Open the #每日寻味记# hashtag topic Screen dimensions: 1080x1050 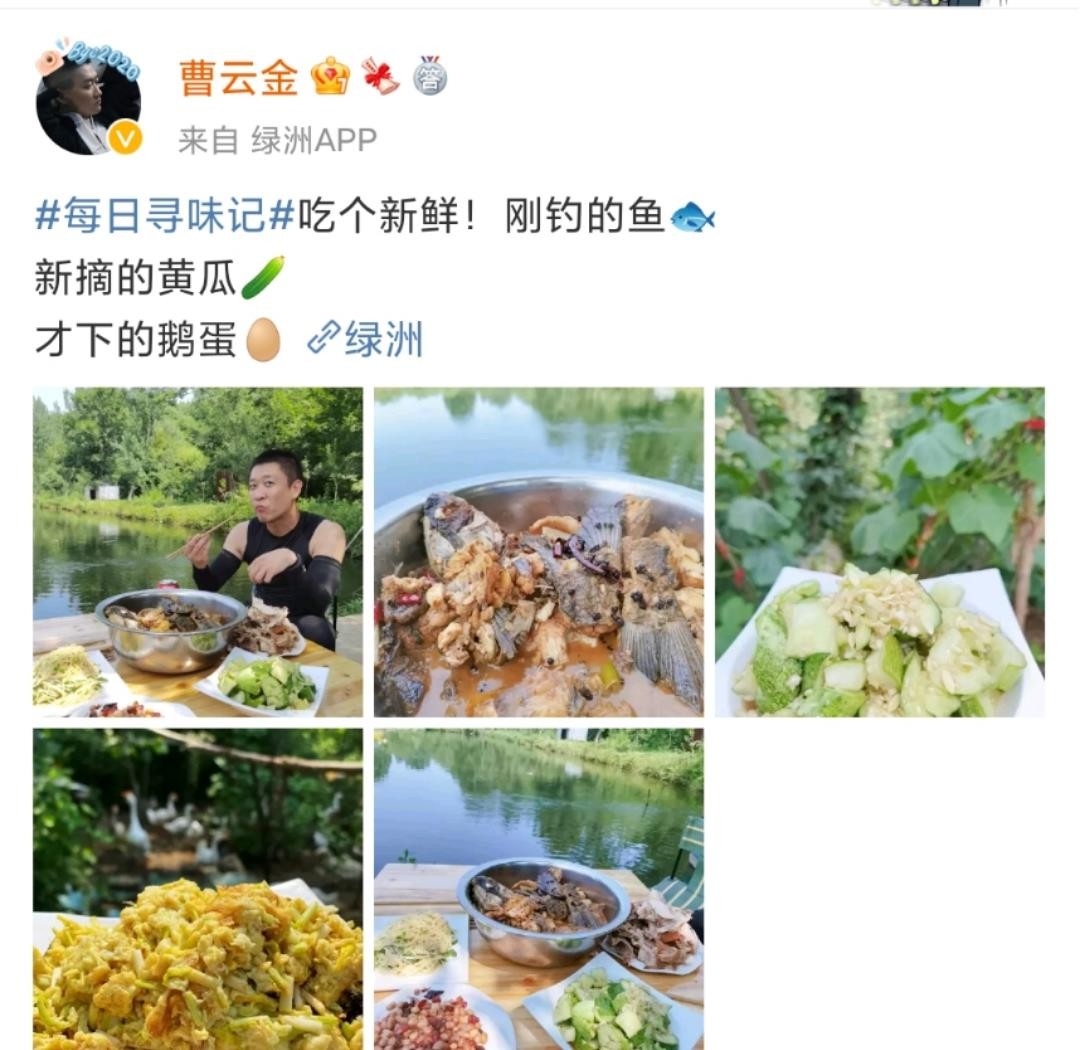click(x=165, y=215)
